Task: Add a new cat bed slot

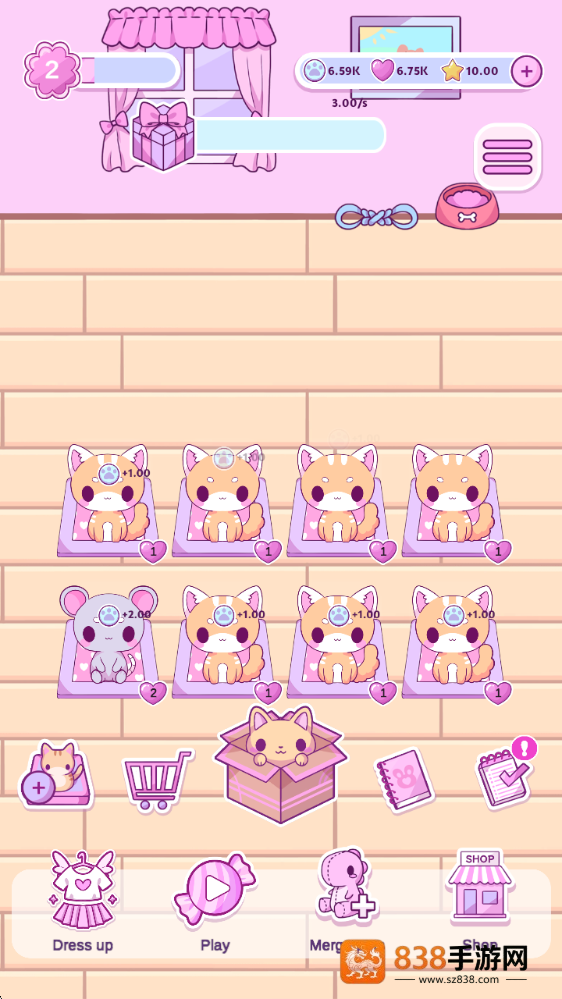Action: [x=55, y=775]
